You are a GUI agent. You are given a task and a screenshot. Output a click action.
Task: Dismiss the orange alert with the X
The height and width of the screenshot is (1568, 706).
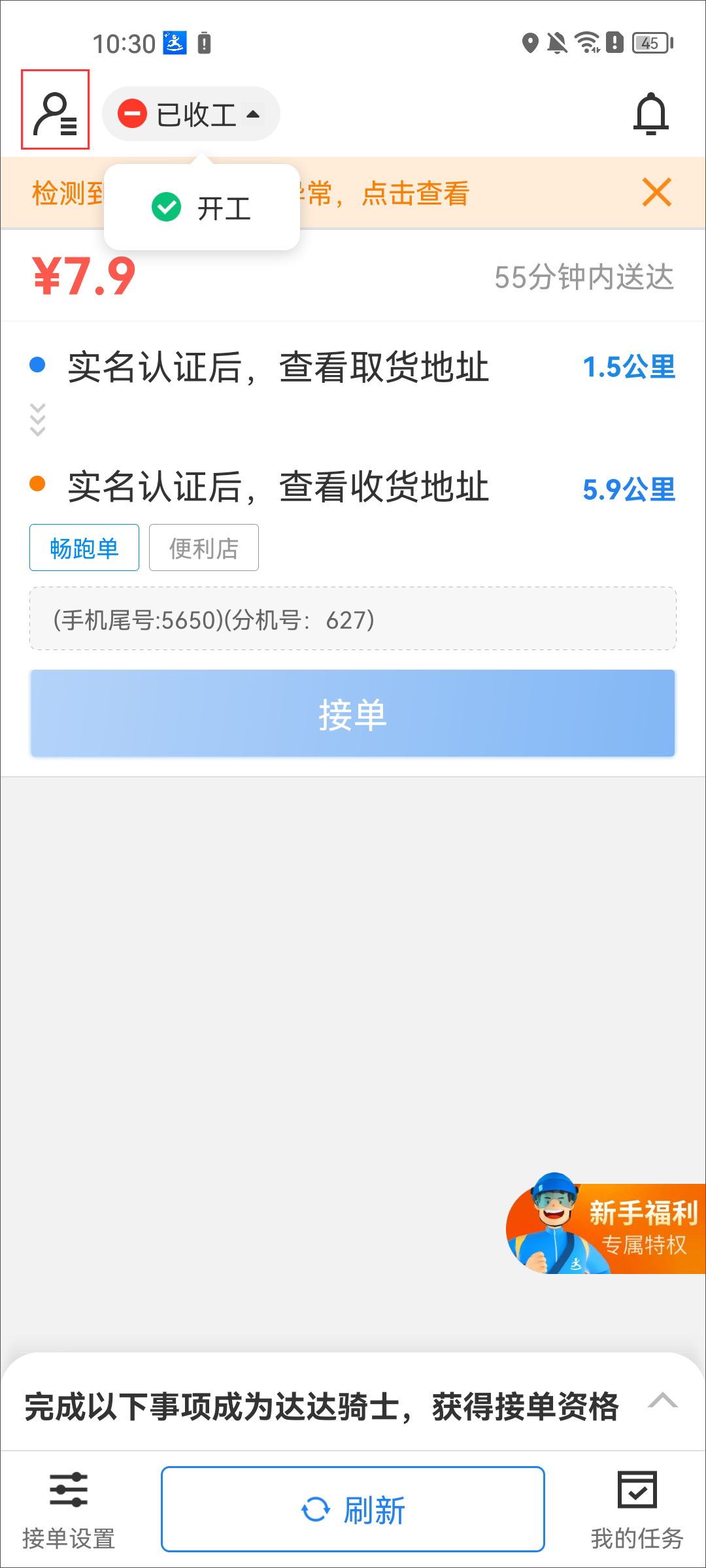click(x=657, y=193)
